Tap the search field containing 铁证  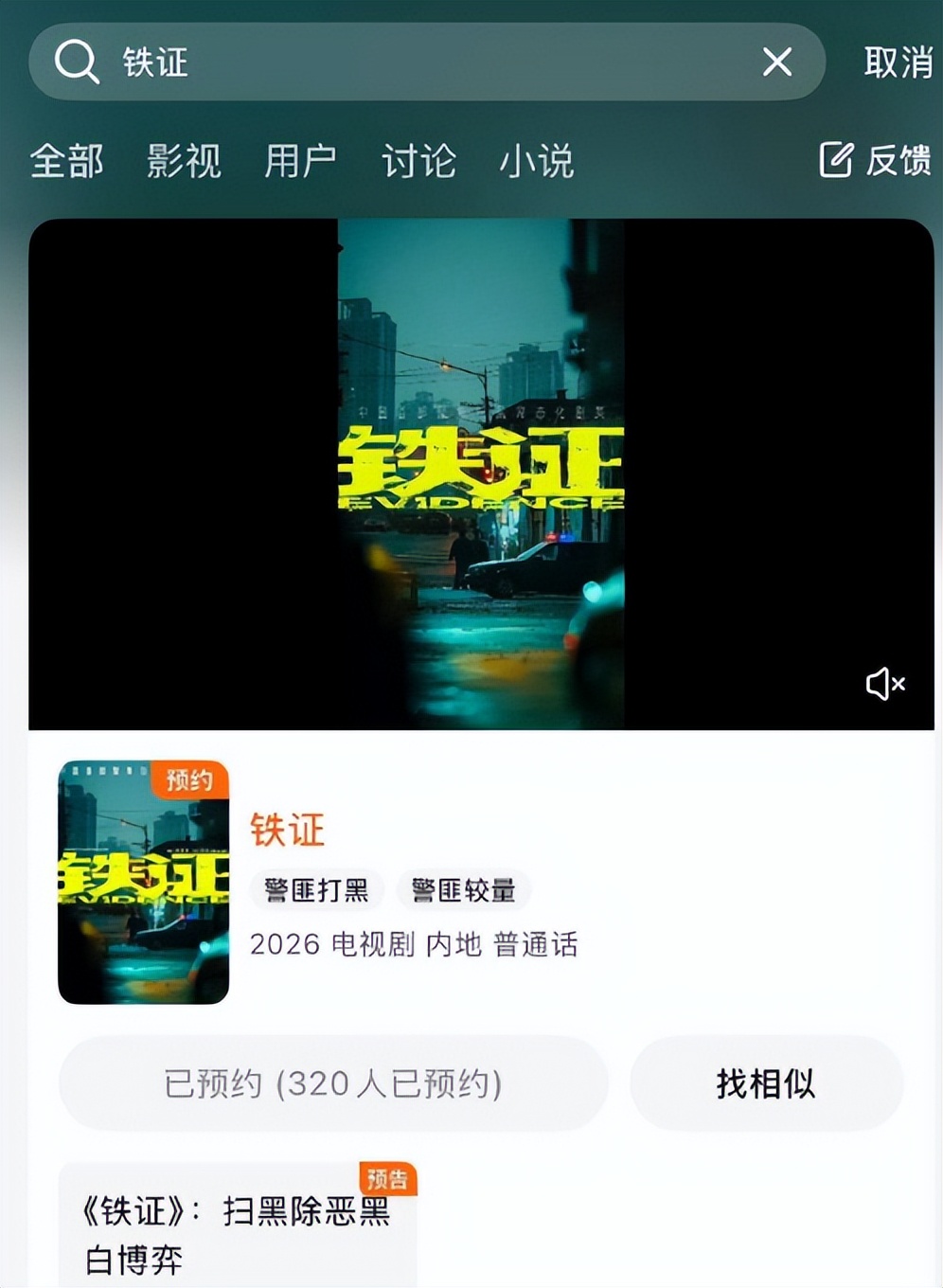(426, 63)
